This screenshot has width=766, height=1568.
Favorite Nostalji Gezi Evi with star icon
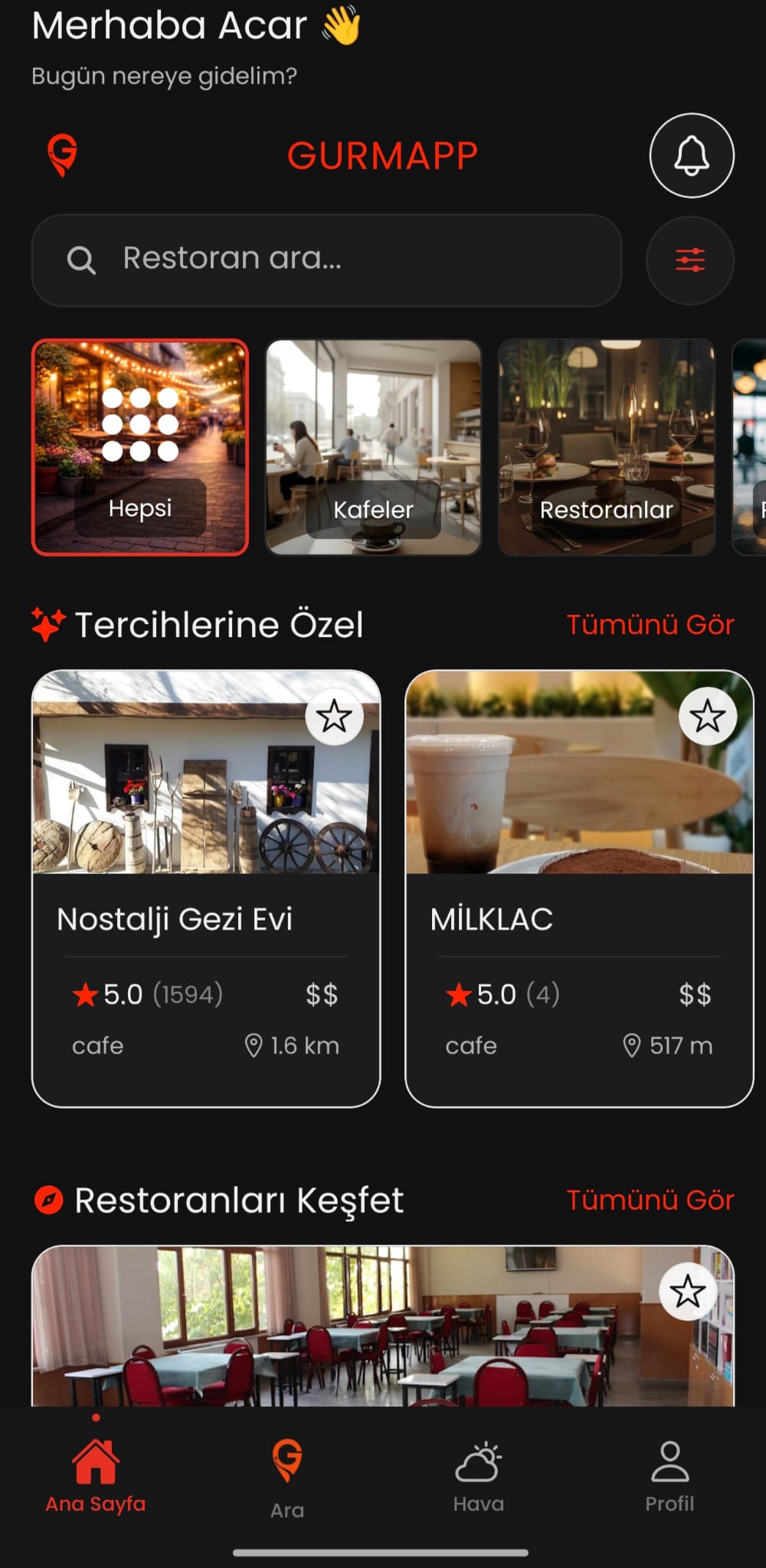[x=334, y=717]
